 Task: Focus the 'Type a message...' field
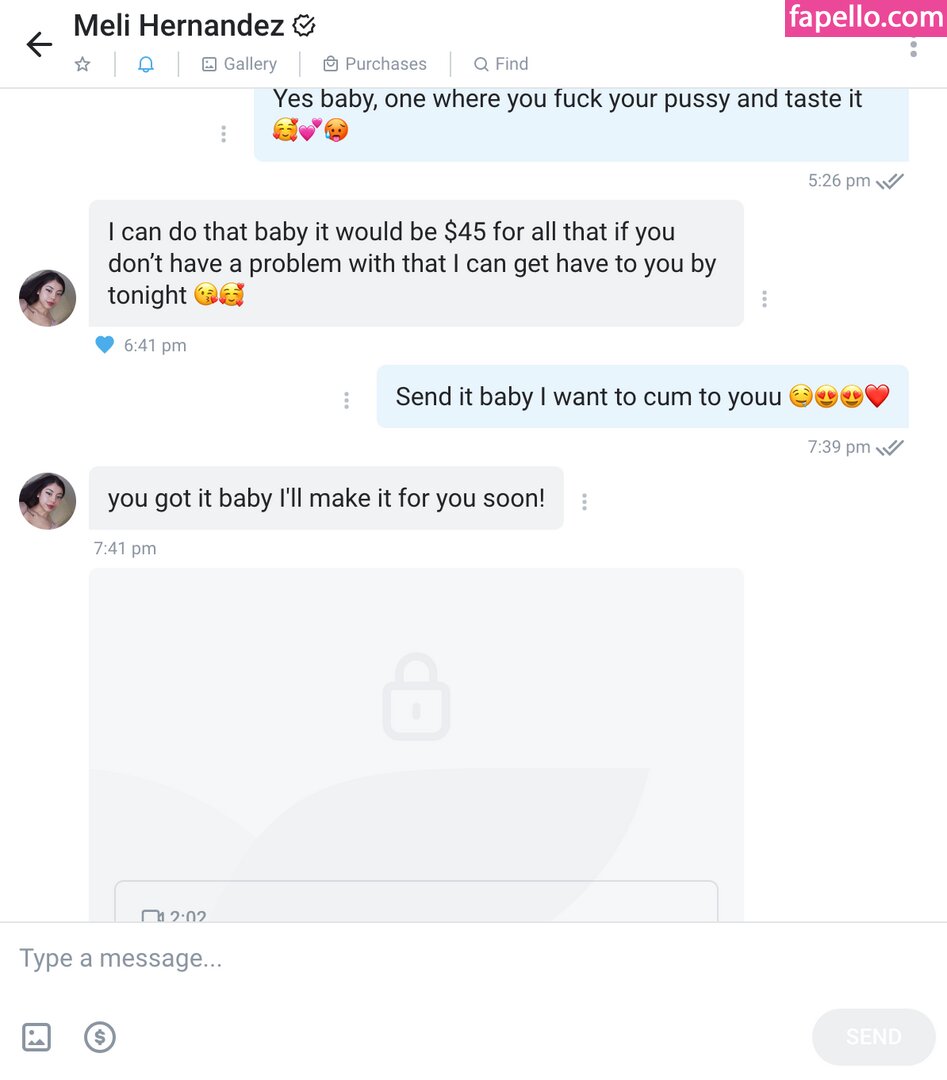point(400,958)
